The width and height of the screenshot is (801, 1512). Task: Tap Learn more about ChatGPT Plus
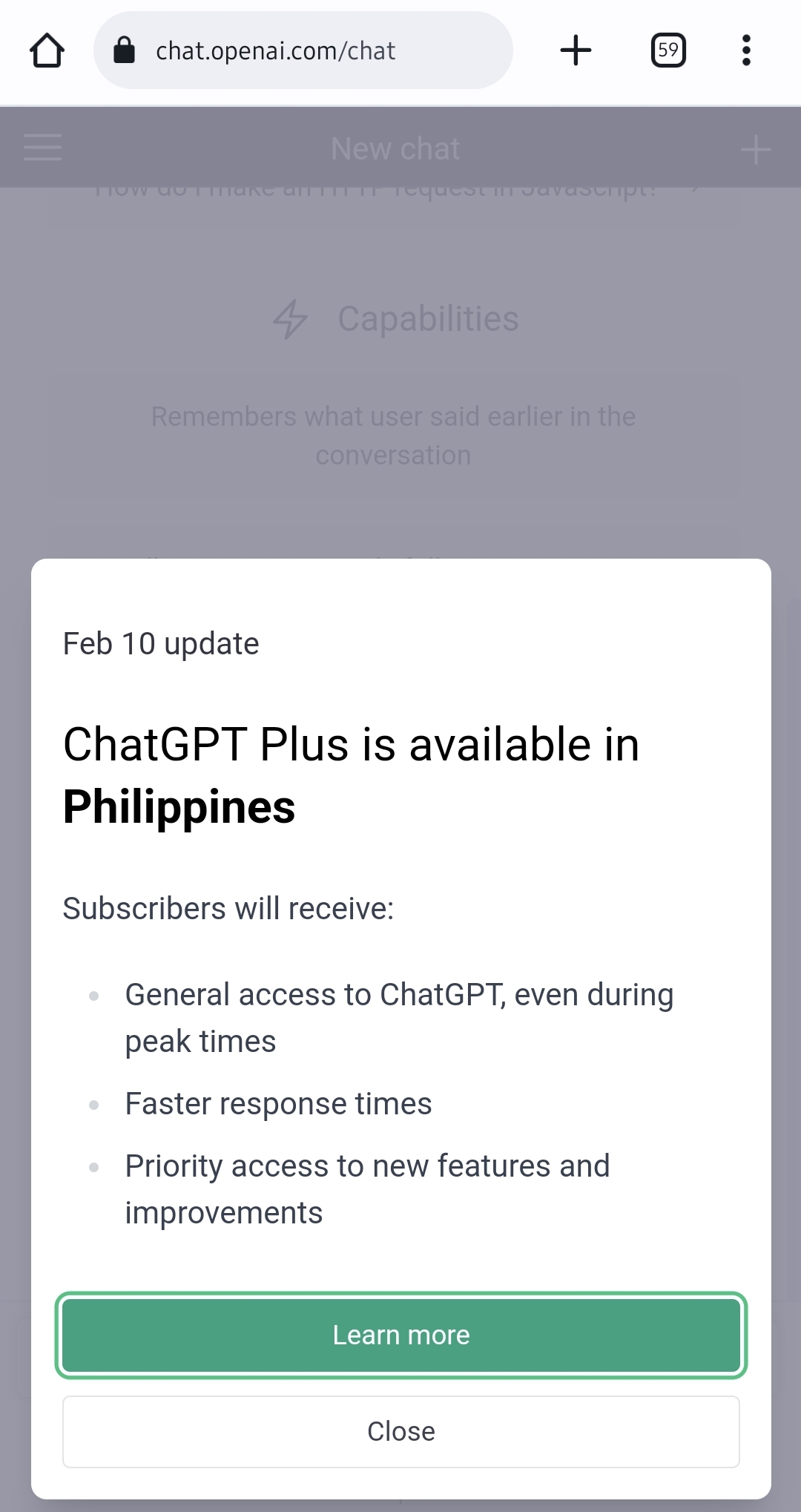(400, 1335)
